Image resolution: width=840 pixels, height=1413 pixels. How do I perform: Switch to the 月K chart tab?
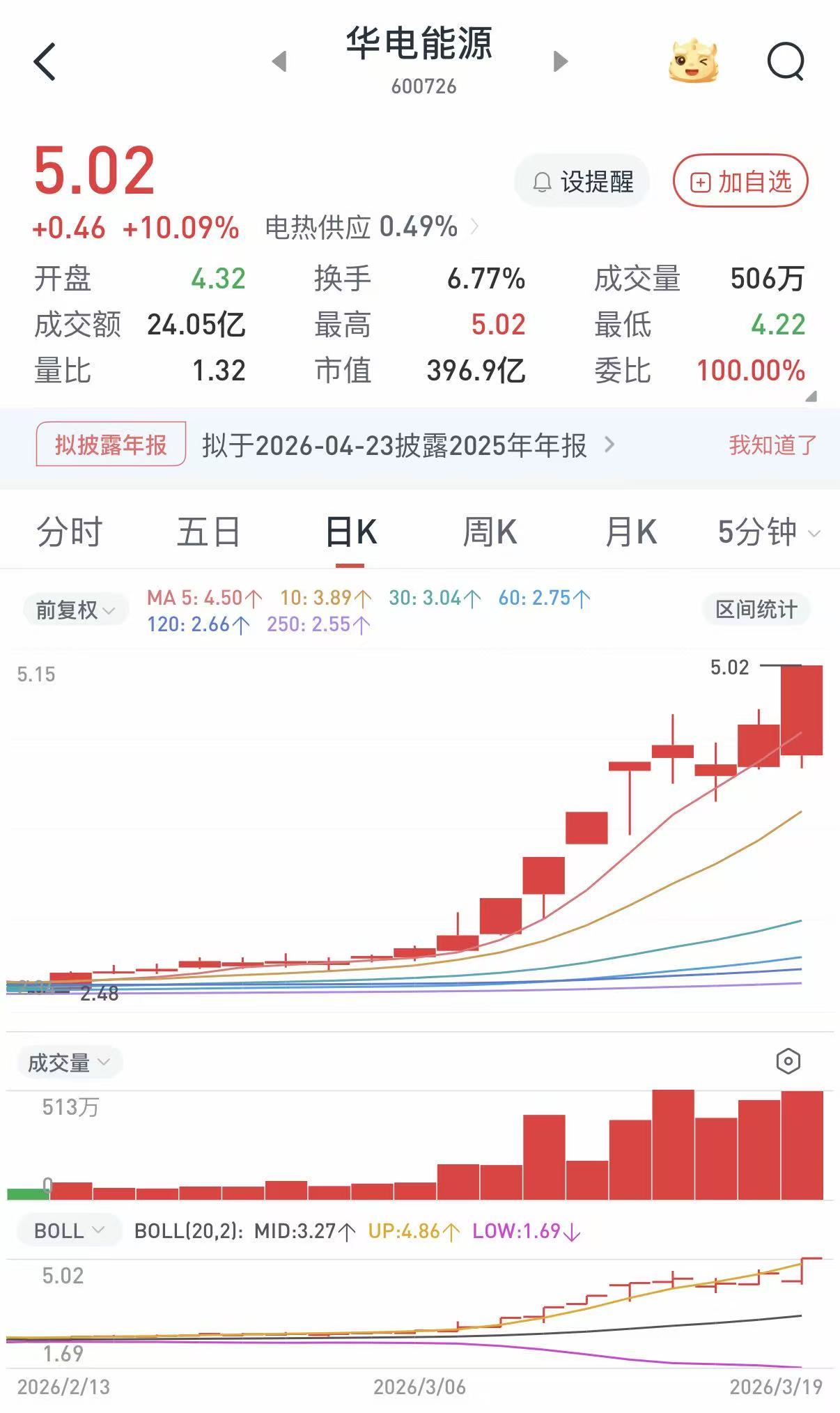pos(630,532)
